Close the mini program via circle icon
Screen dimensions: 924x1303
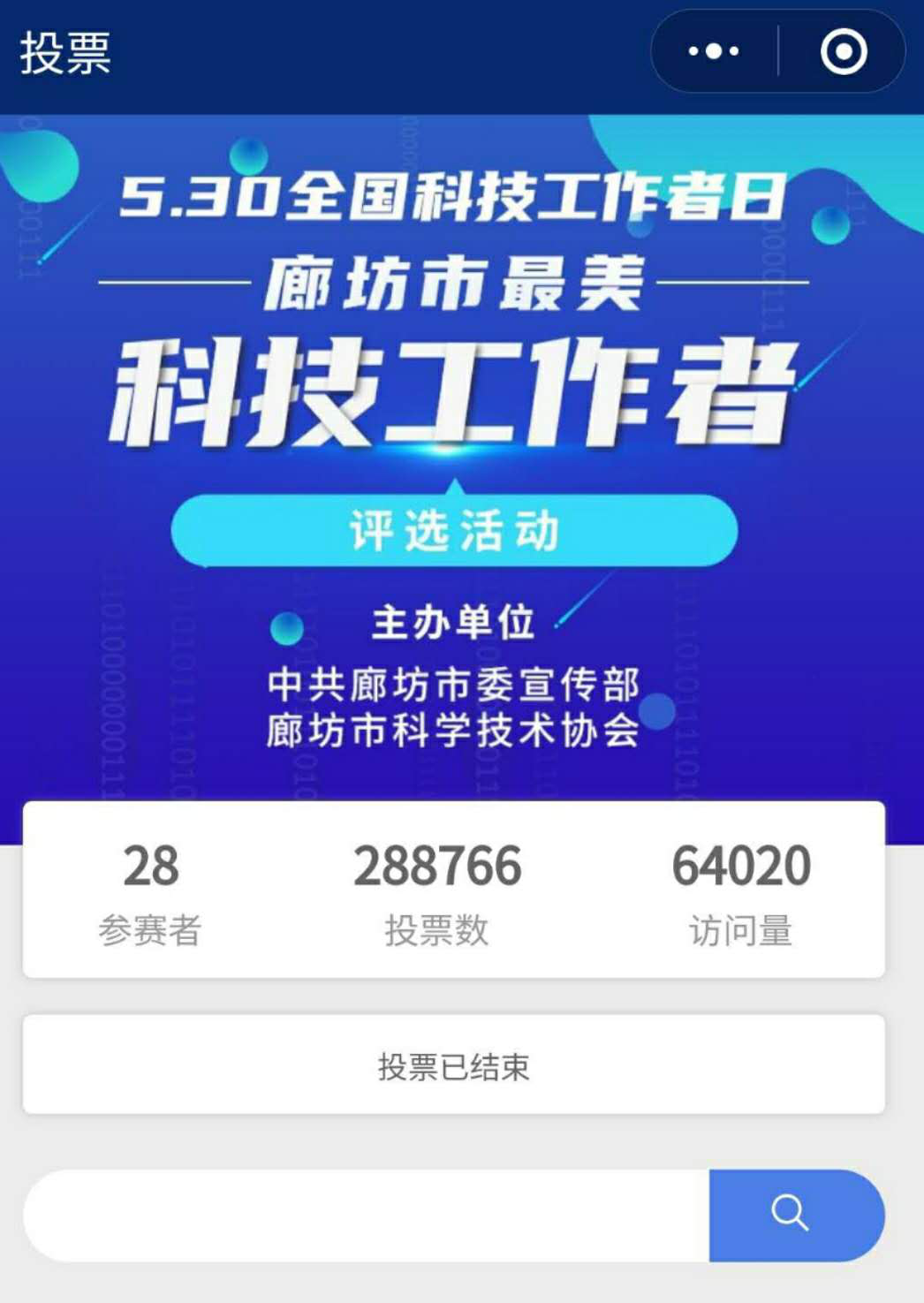click(x=843, y=51)
